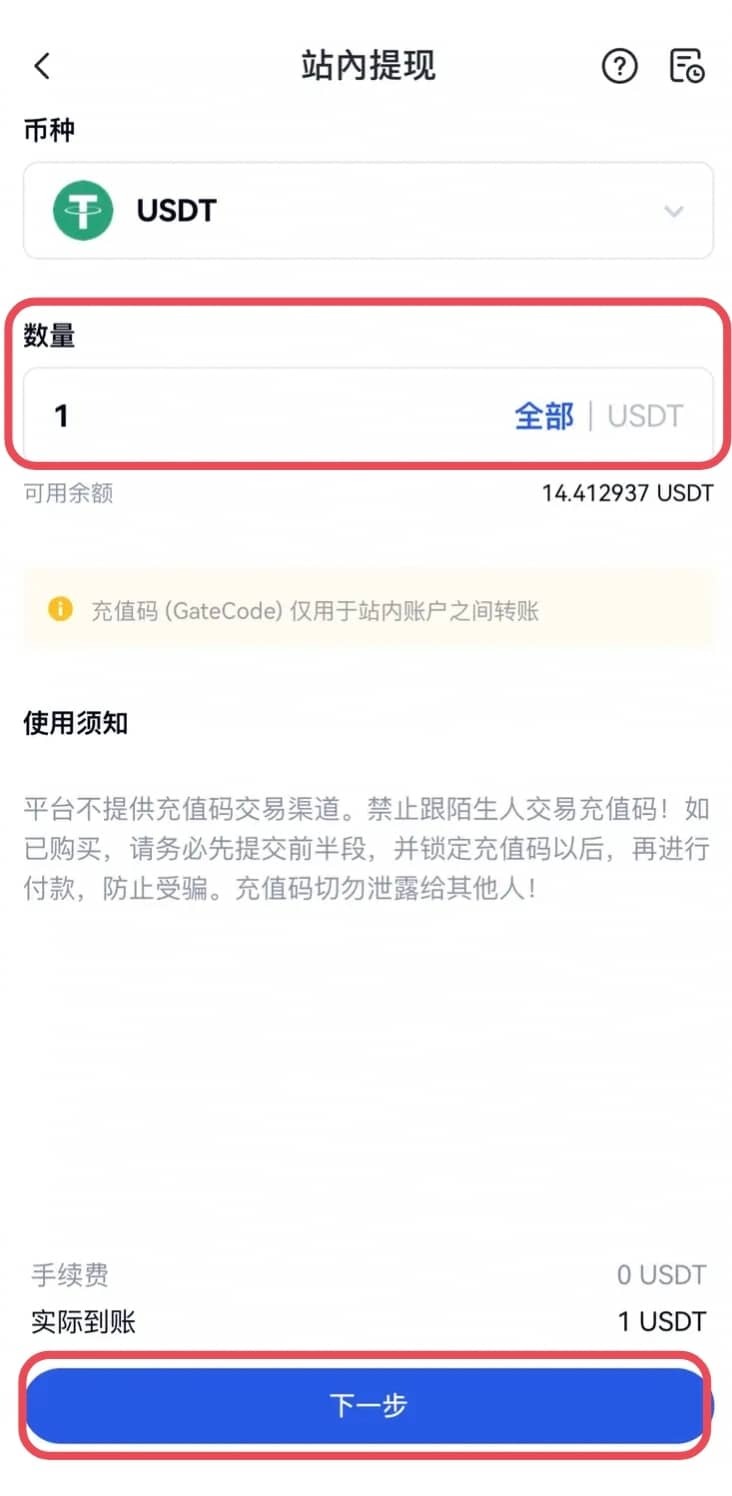Select the 手续费 fee row showing 0 USDT
The image size is (732, 1496).
point(366,1275)
